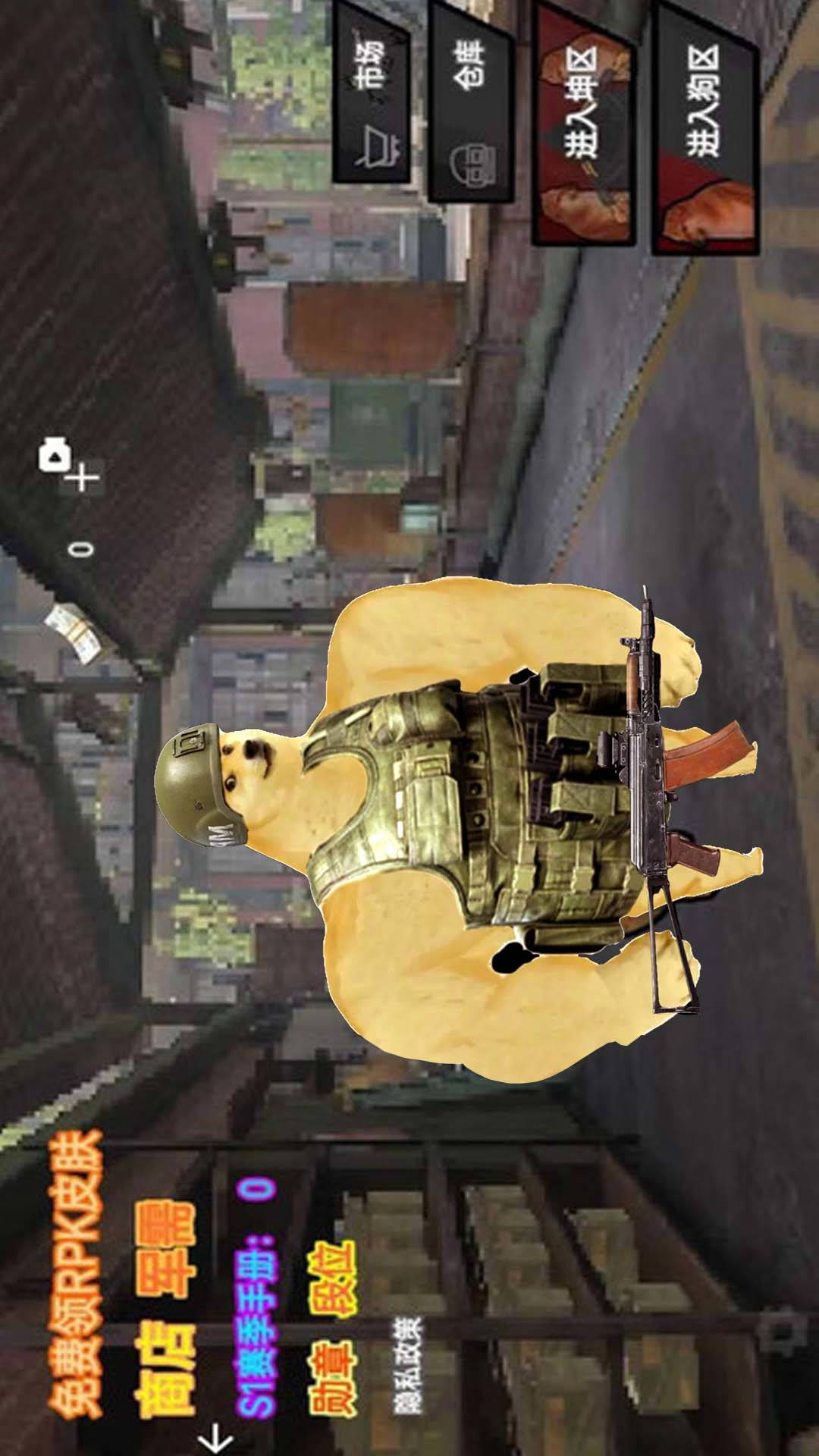
Task: Tap the arrow icon beside 商店
Action: tap(215, 1436)
